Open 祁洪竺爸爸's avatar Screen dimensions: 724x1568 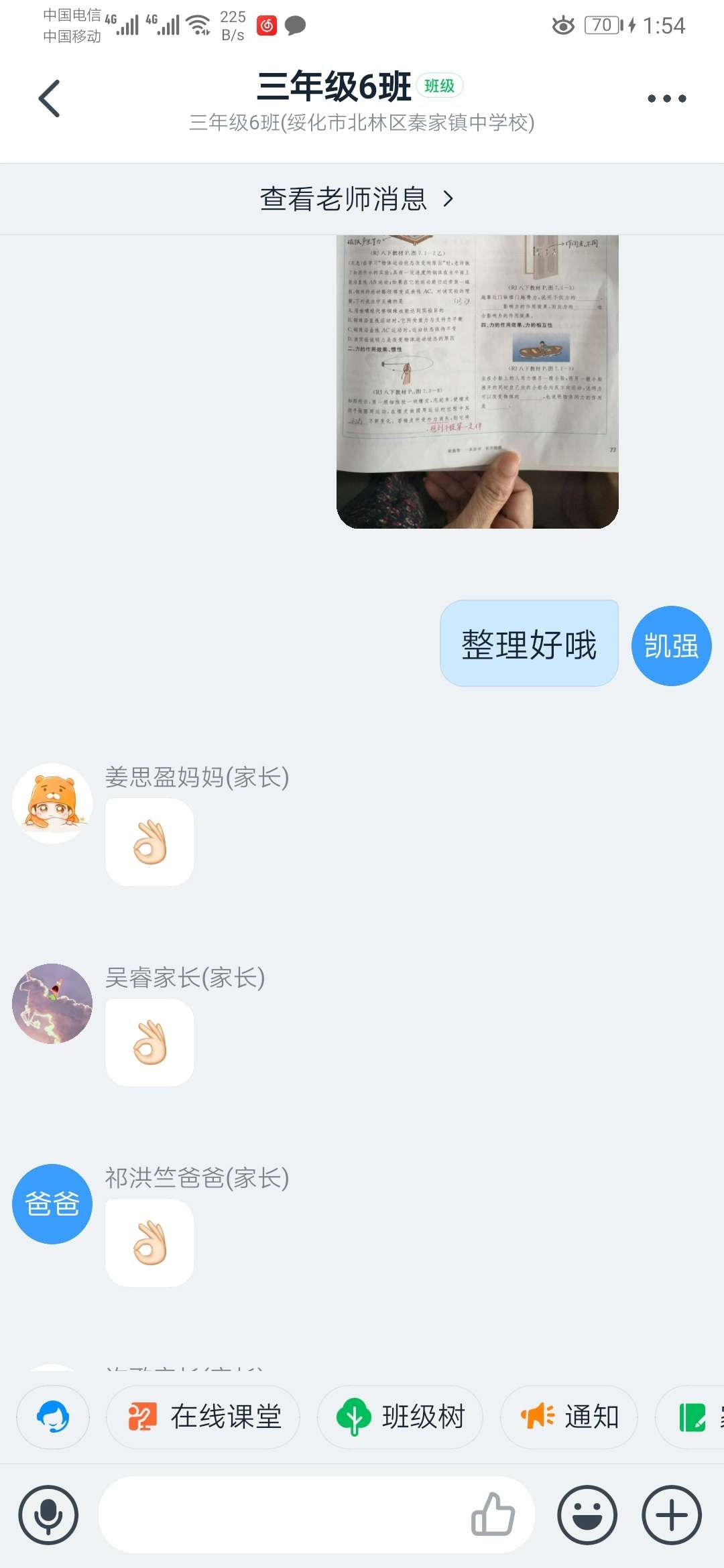tap(52, 1204)
